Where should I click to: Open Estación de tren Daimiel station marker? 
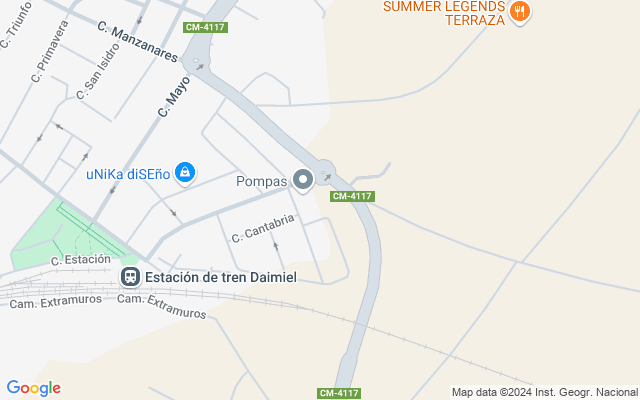[x=130, y=276]
